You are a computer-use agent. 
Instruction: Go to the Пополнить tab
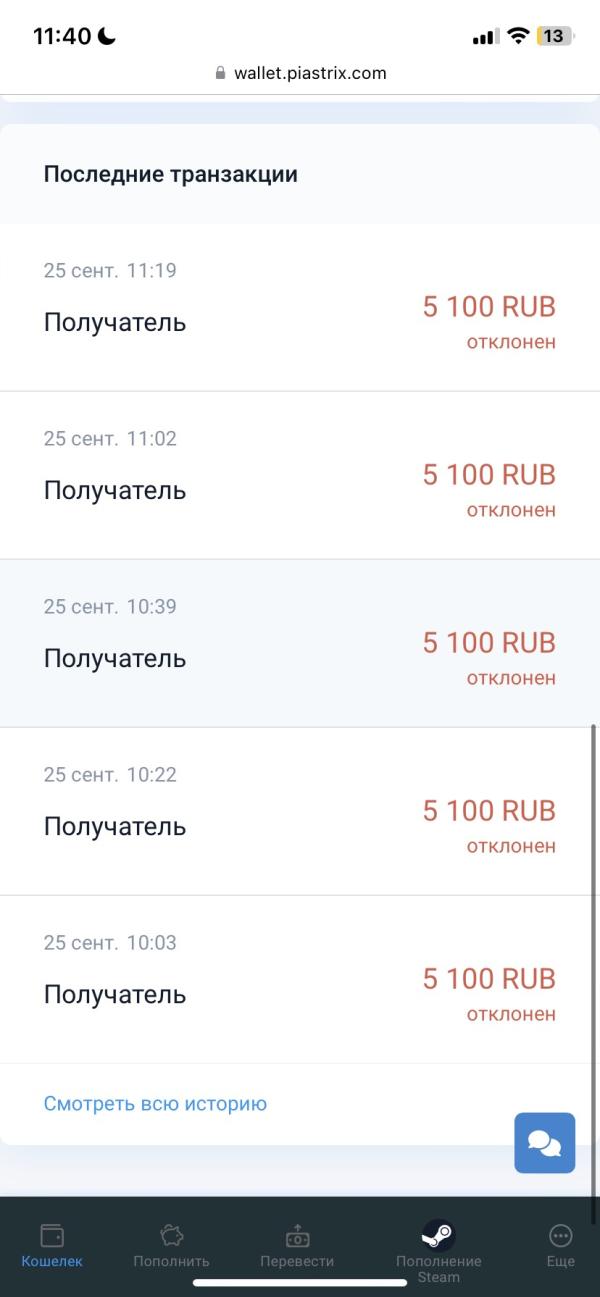point(171,1245)
